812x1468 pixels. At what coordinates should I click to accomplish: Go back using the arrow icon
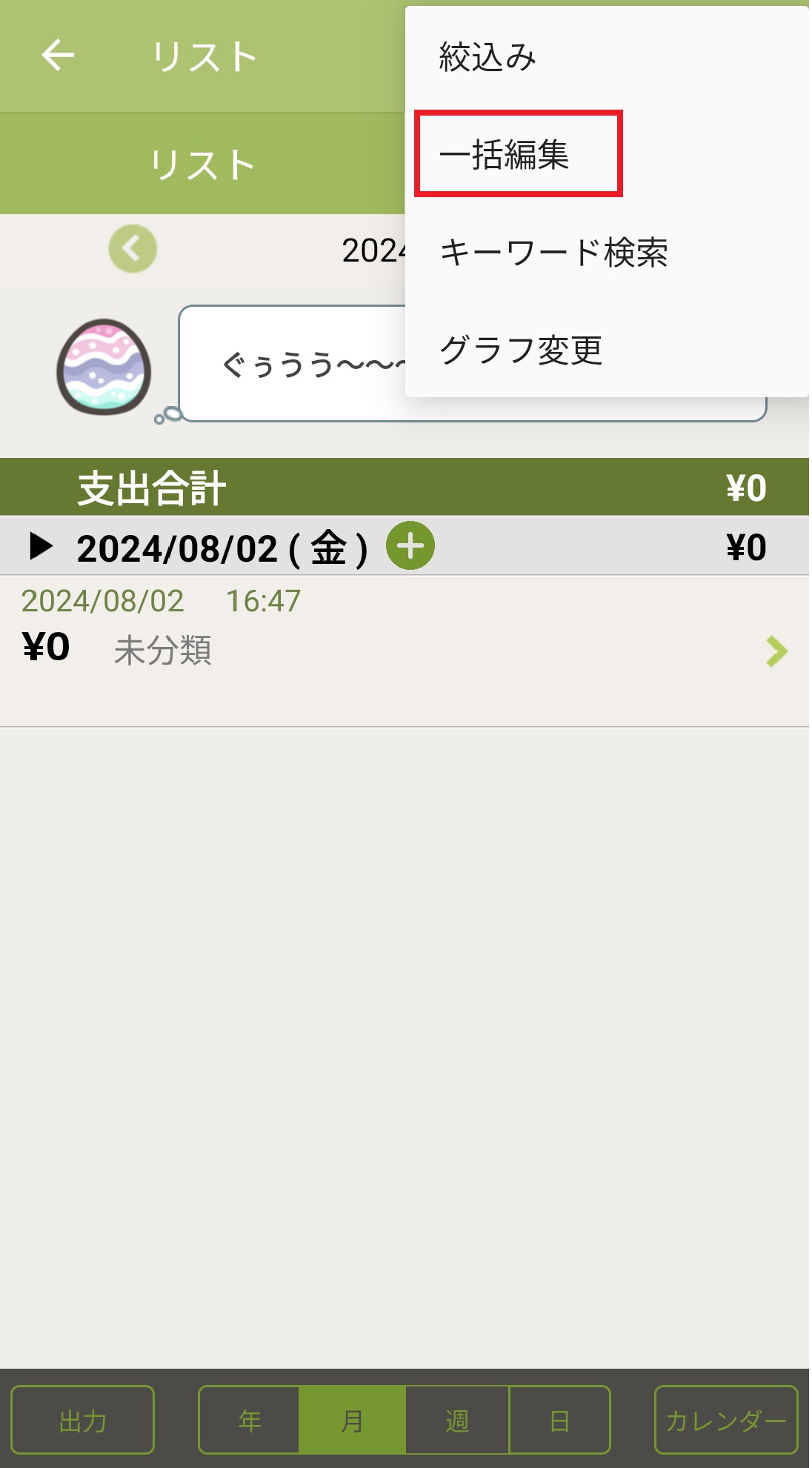point(58,56)
